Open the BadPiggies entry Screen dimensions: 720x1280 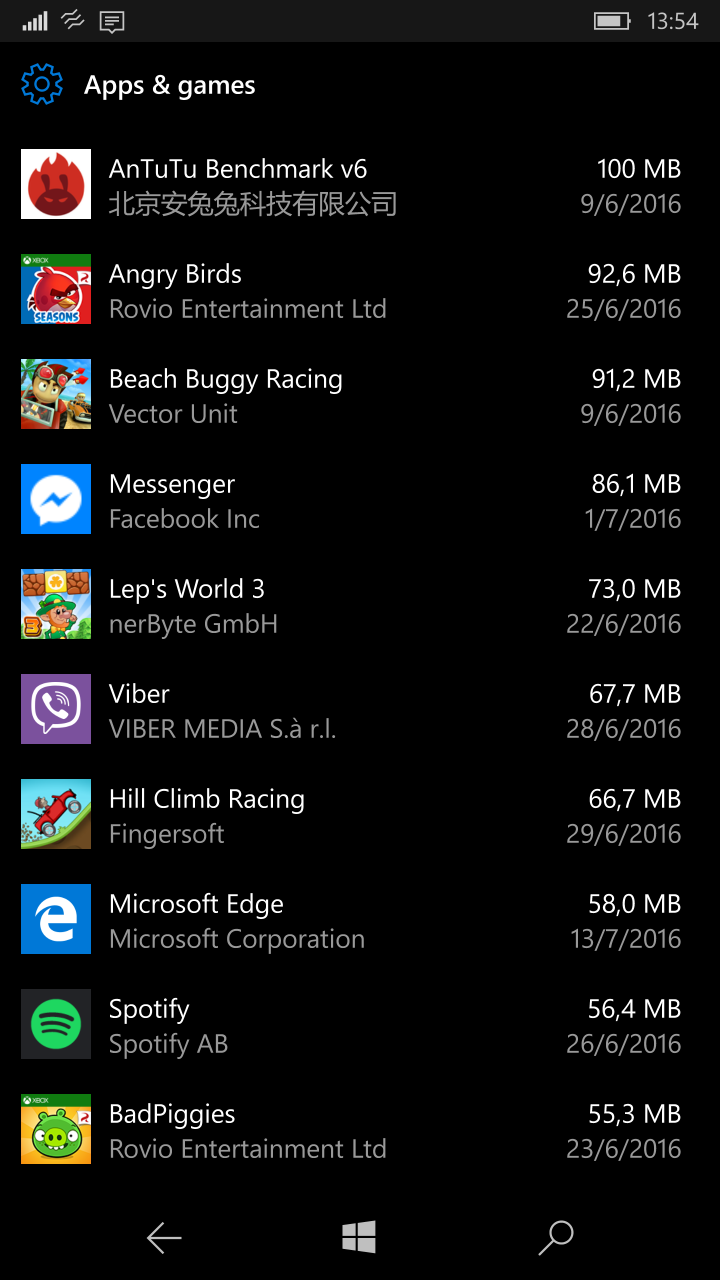click(x=360, y=1130)
